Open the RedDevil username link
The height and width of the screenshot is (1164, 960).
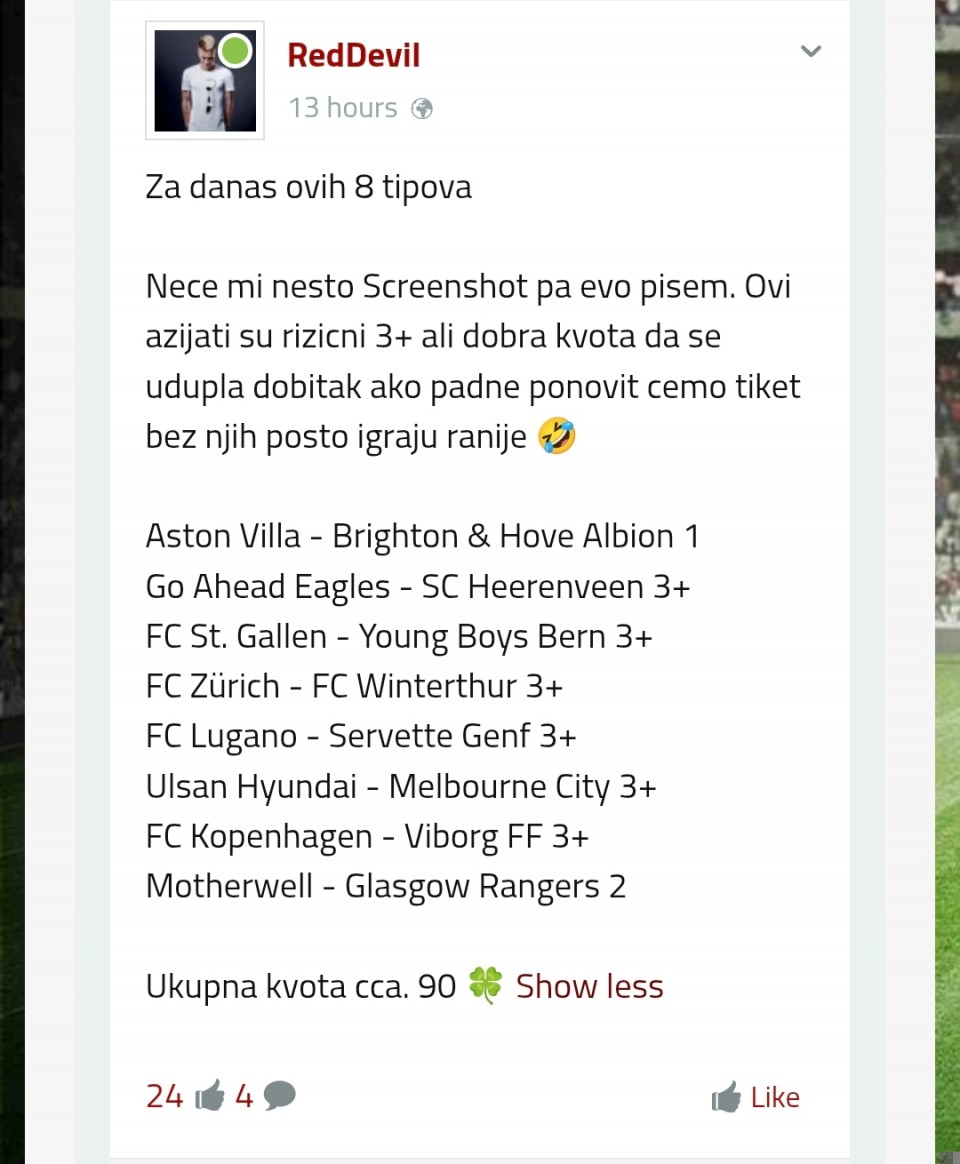(353, 55)
